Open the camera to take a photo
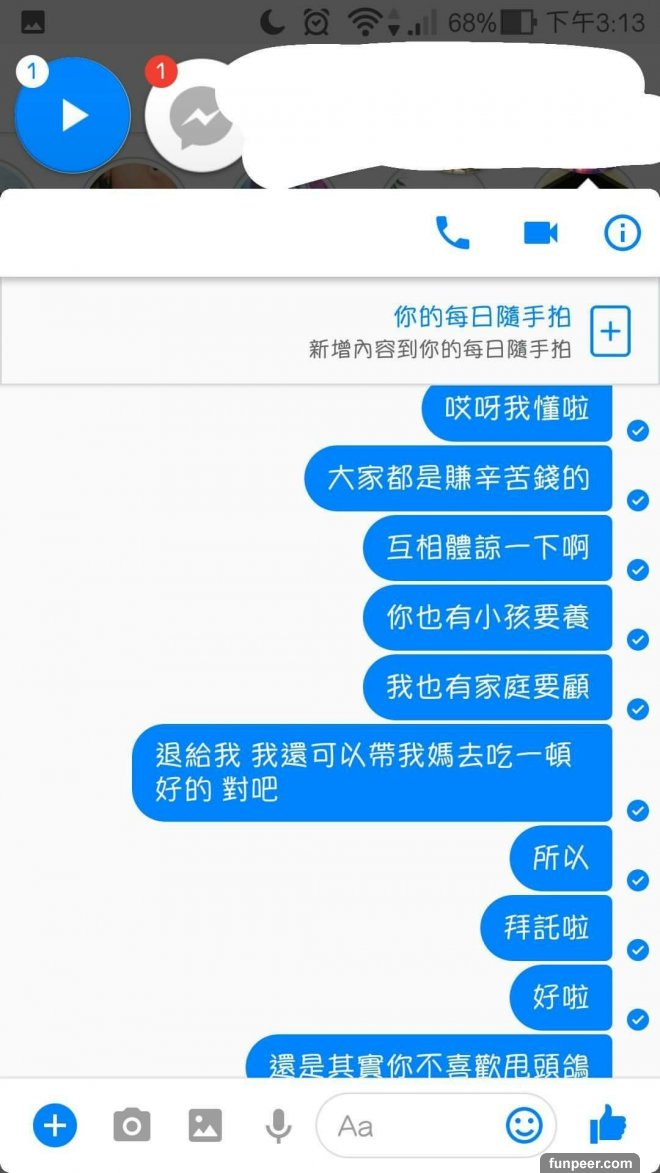The image size is (660, 1173). click(131, 1126)
